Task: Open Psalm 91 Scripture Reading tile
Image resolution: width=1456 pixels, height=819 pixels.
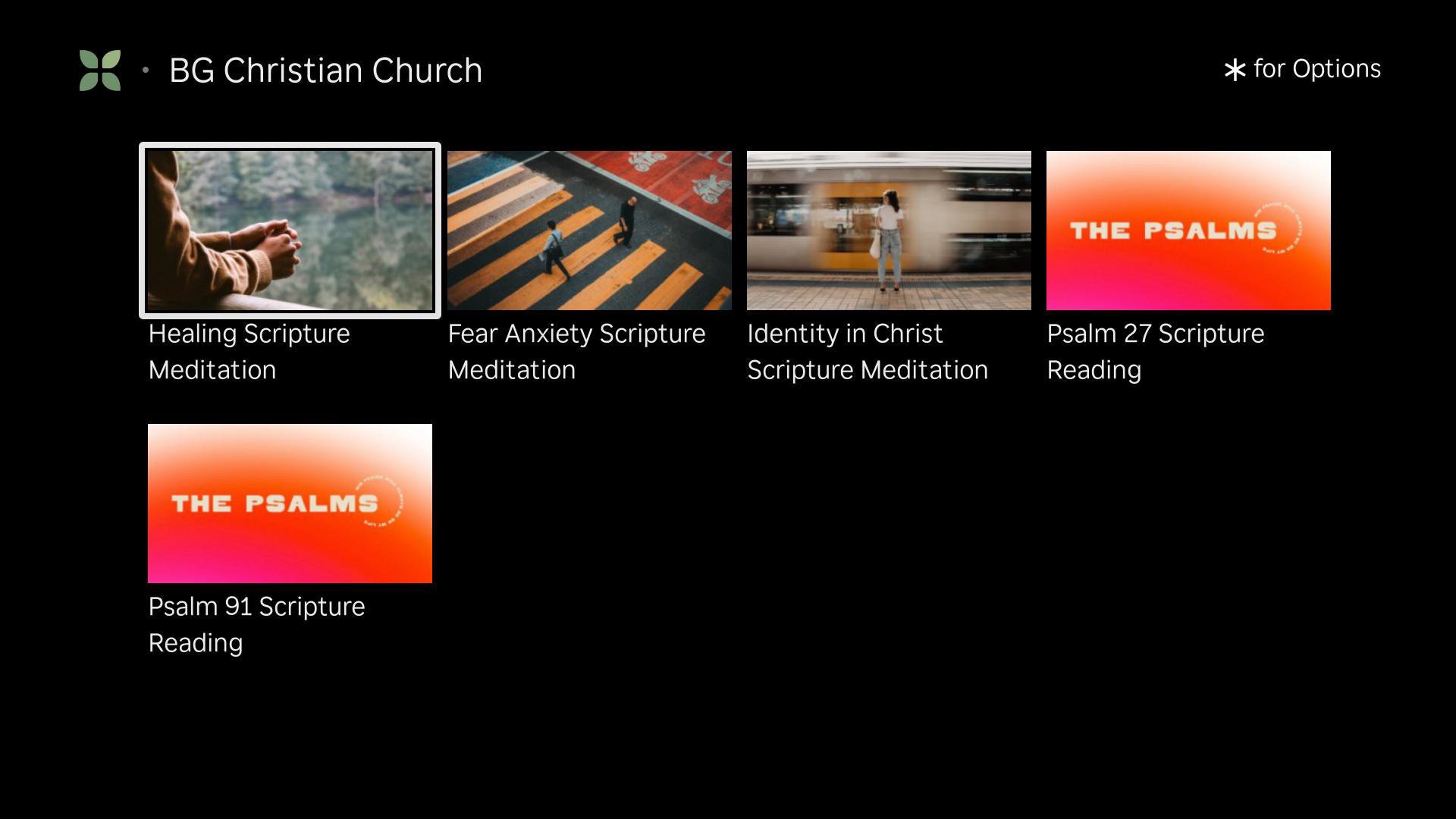Action: click(290, 504)
